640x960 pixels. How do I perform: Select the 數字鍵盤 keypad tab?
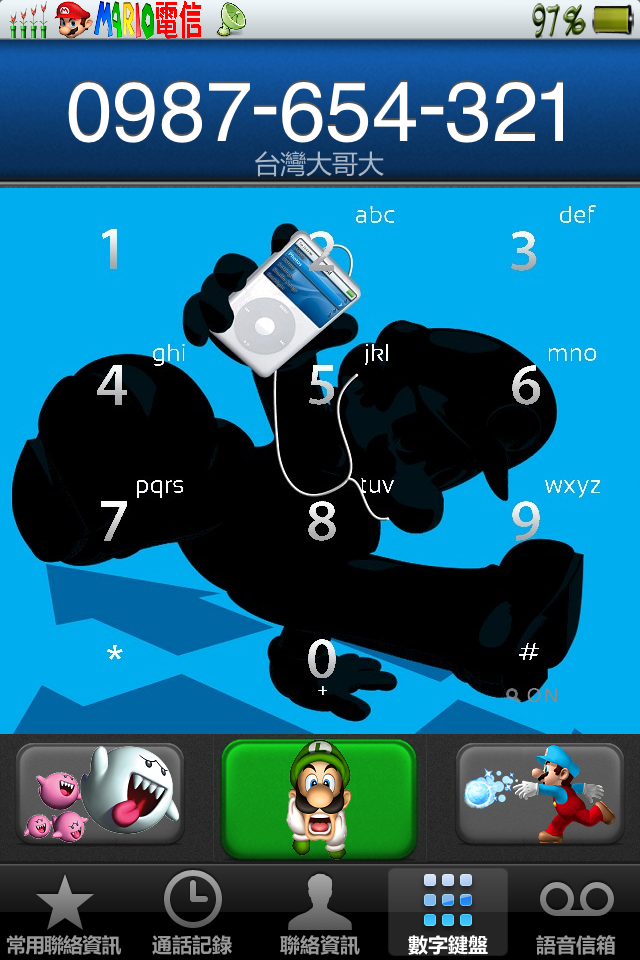(447, 913)
